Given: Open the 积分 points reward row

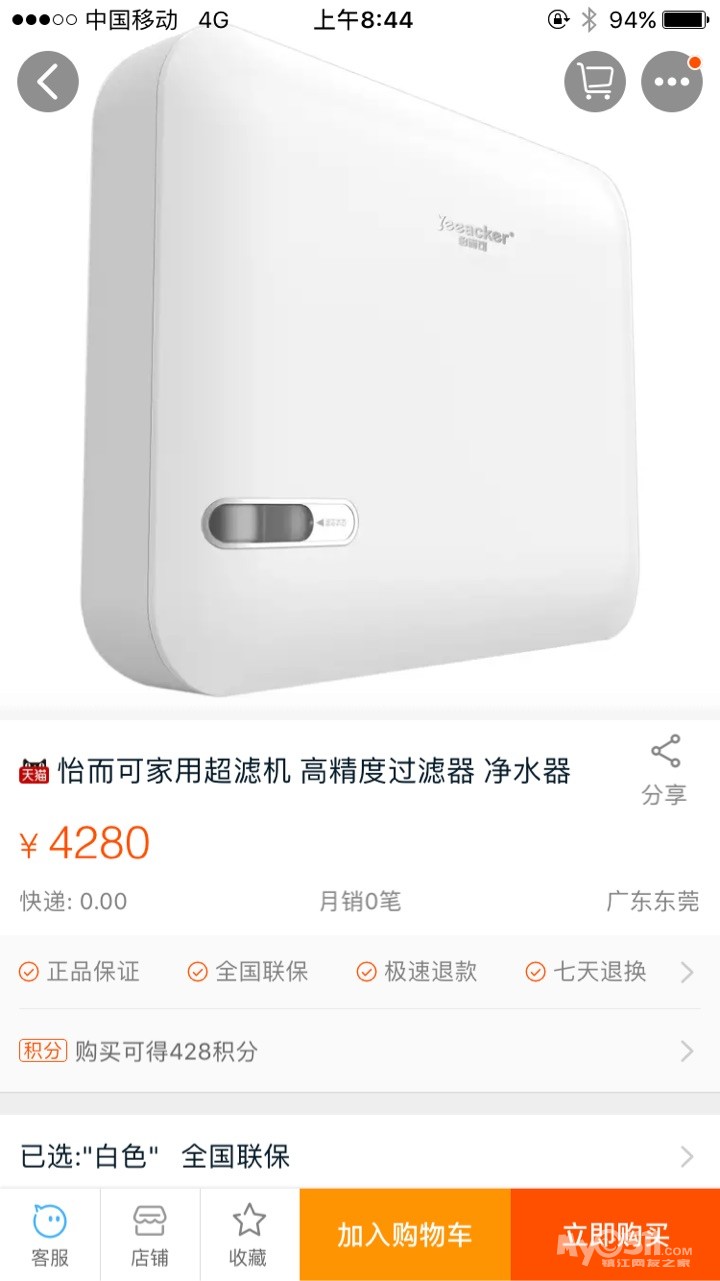Looking at the screenshot, I should click(358, 1051).
